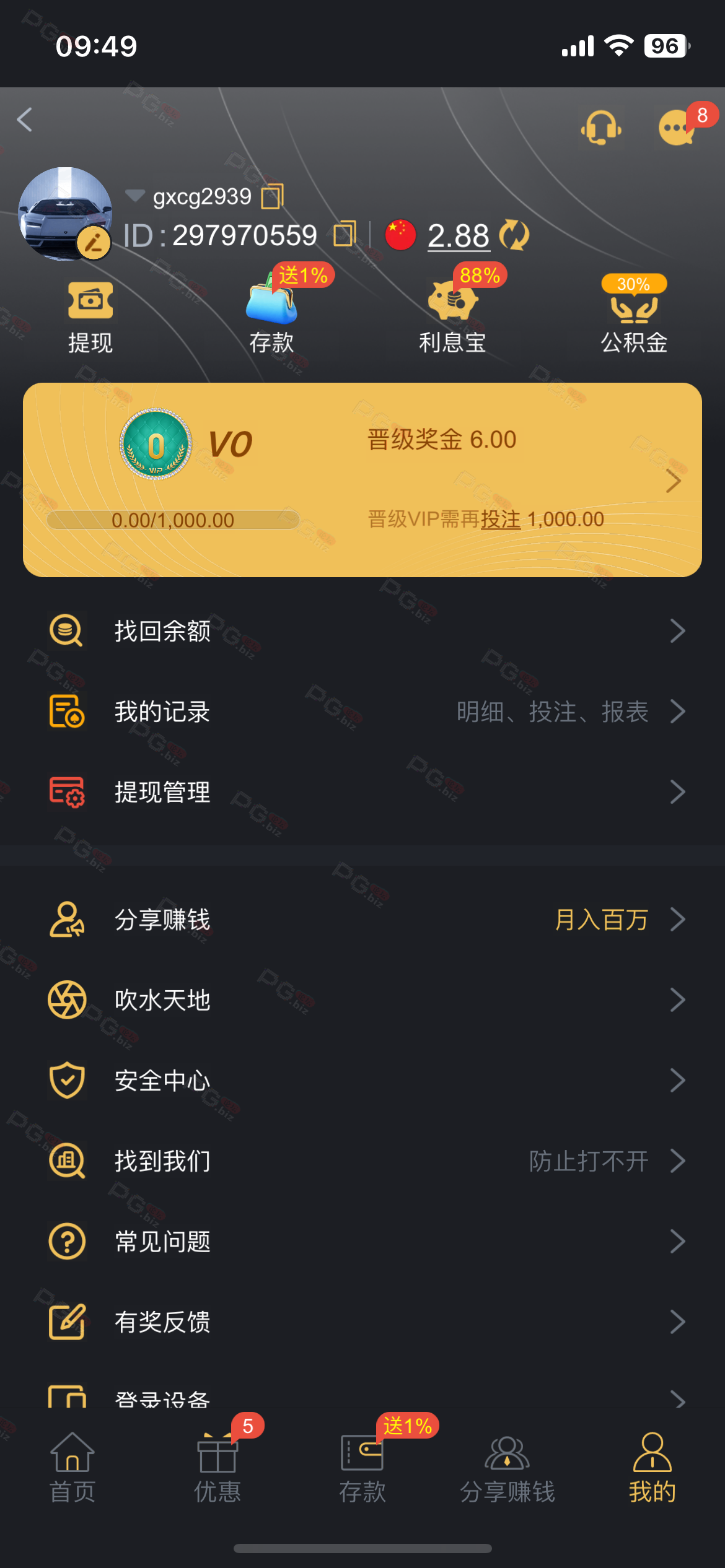Open 安全中心 row

(362, 1081)
